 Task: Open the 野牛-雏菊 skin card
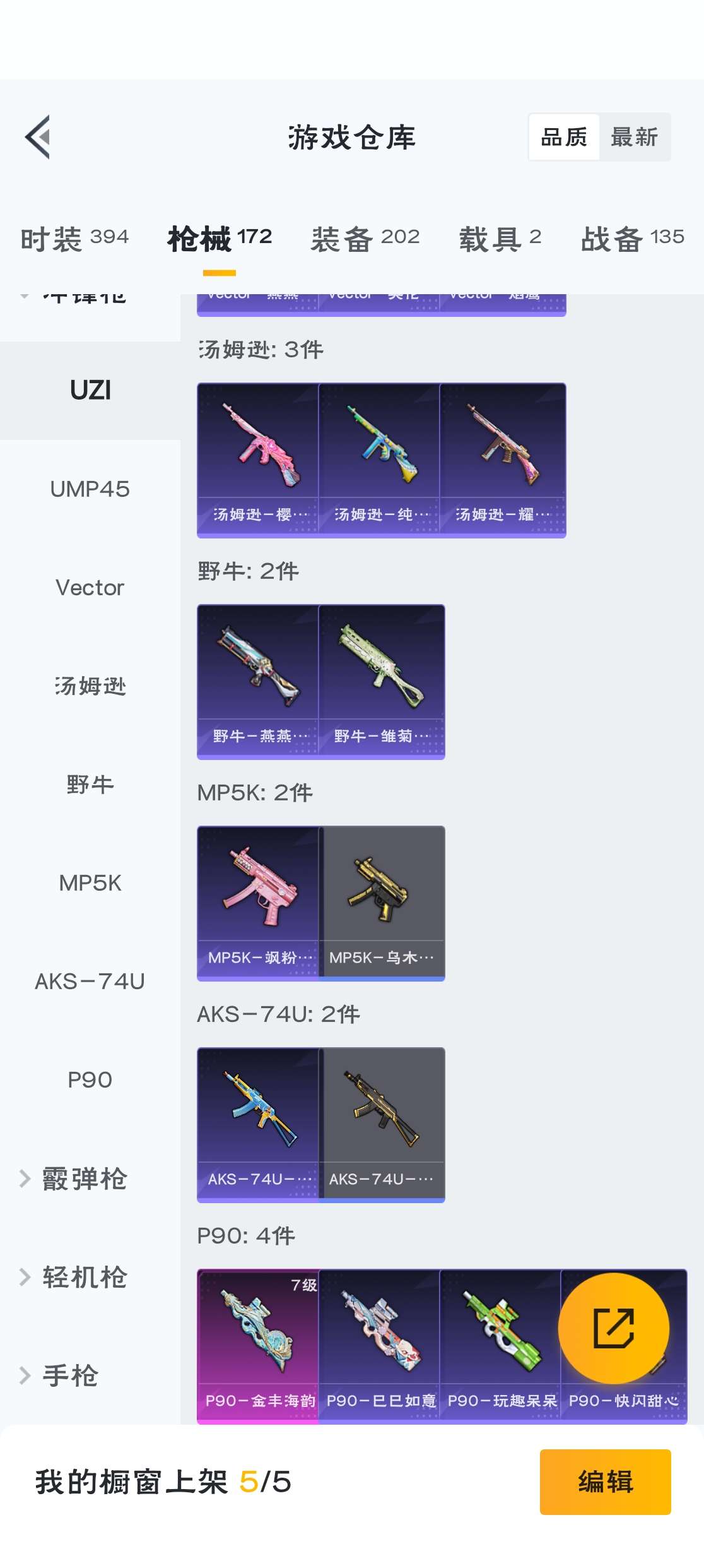point(382,682)
